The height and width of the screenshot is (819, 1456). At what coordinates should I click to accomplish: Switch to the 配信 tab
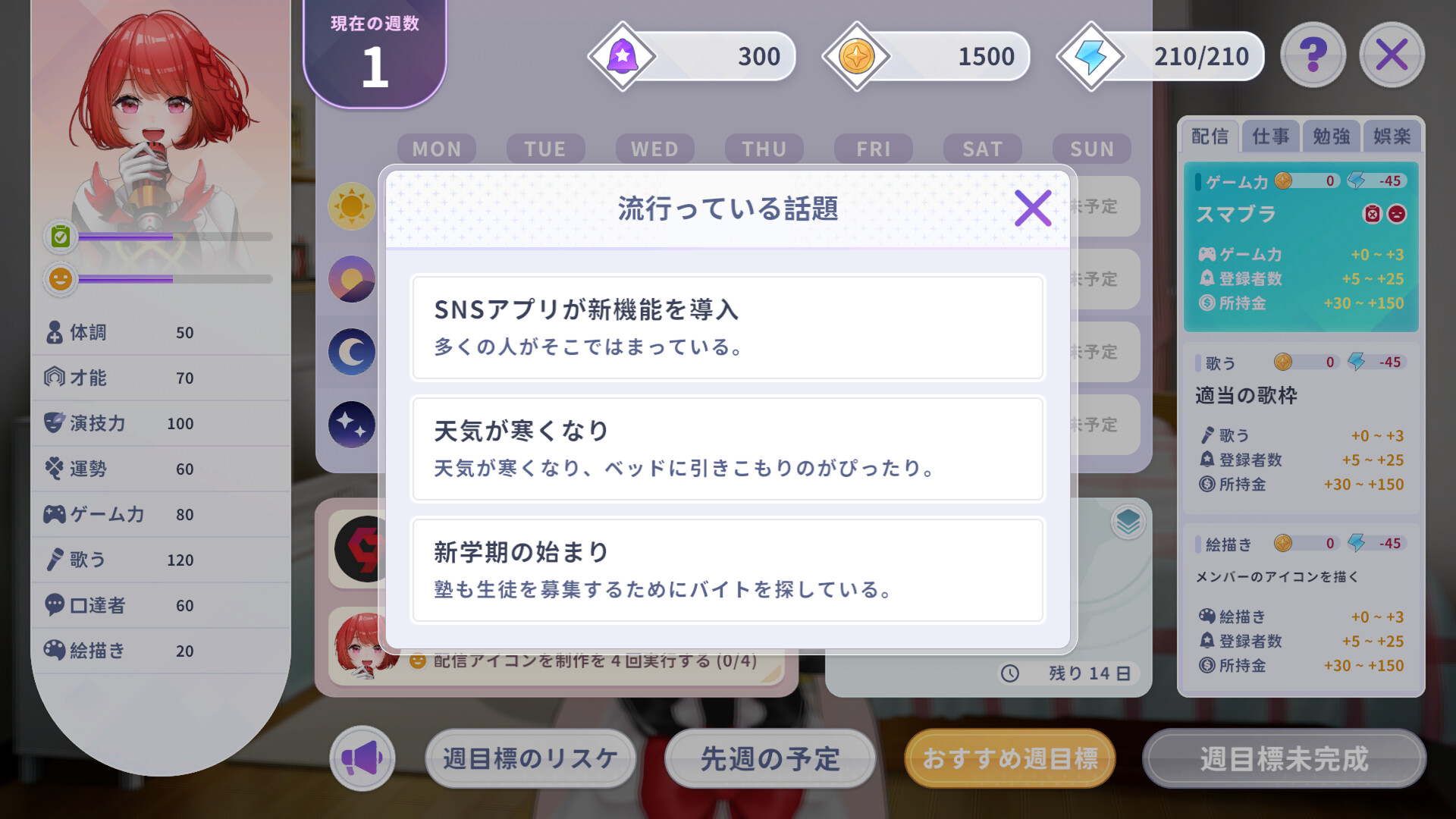[1210, 136]
